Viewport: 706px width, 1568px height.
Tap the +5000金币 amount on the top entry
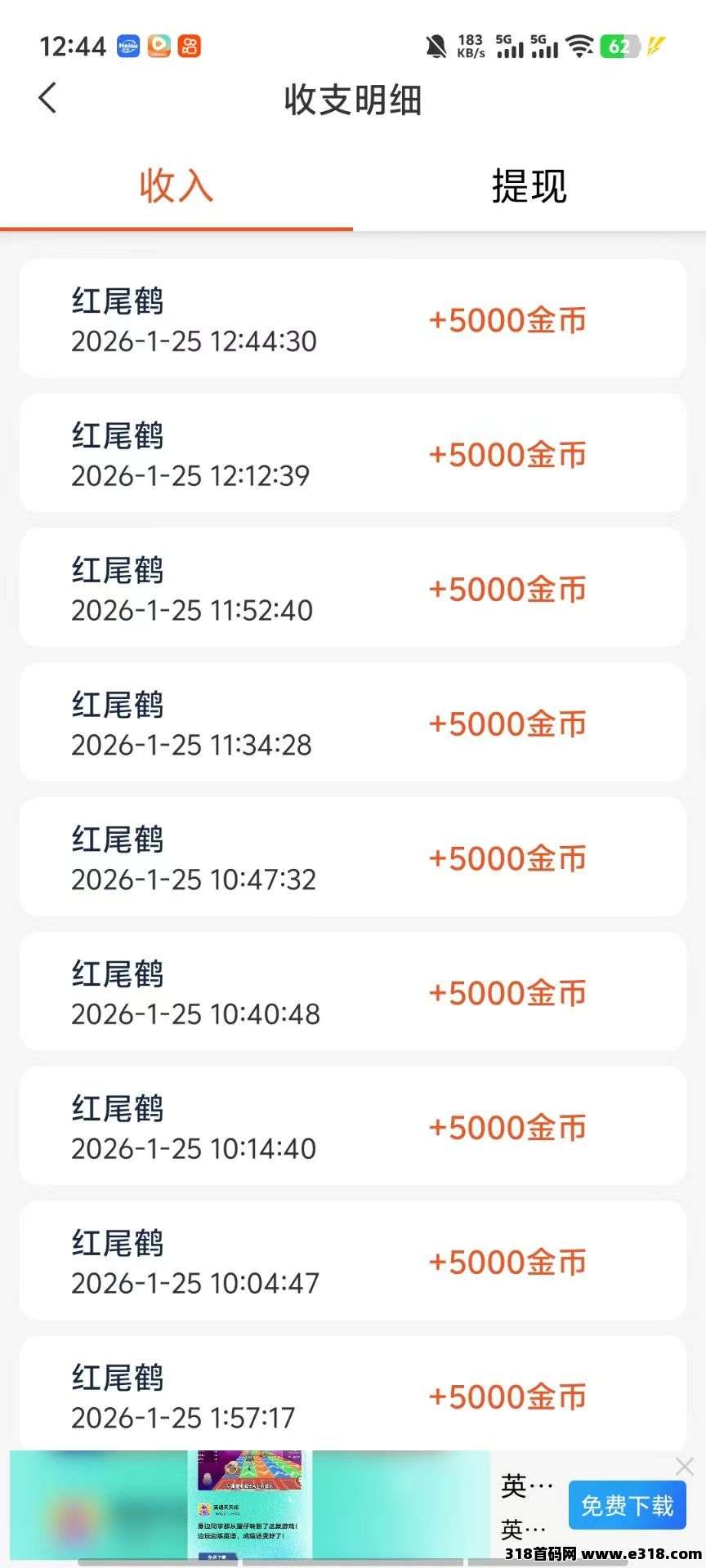(x=507, y=319)
